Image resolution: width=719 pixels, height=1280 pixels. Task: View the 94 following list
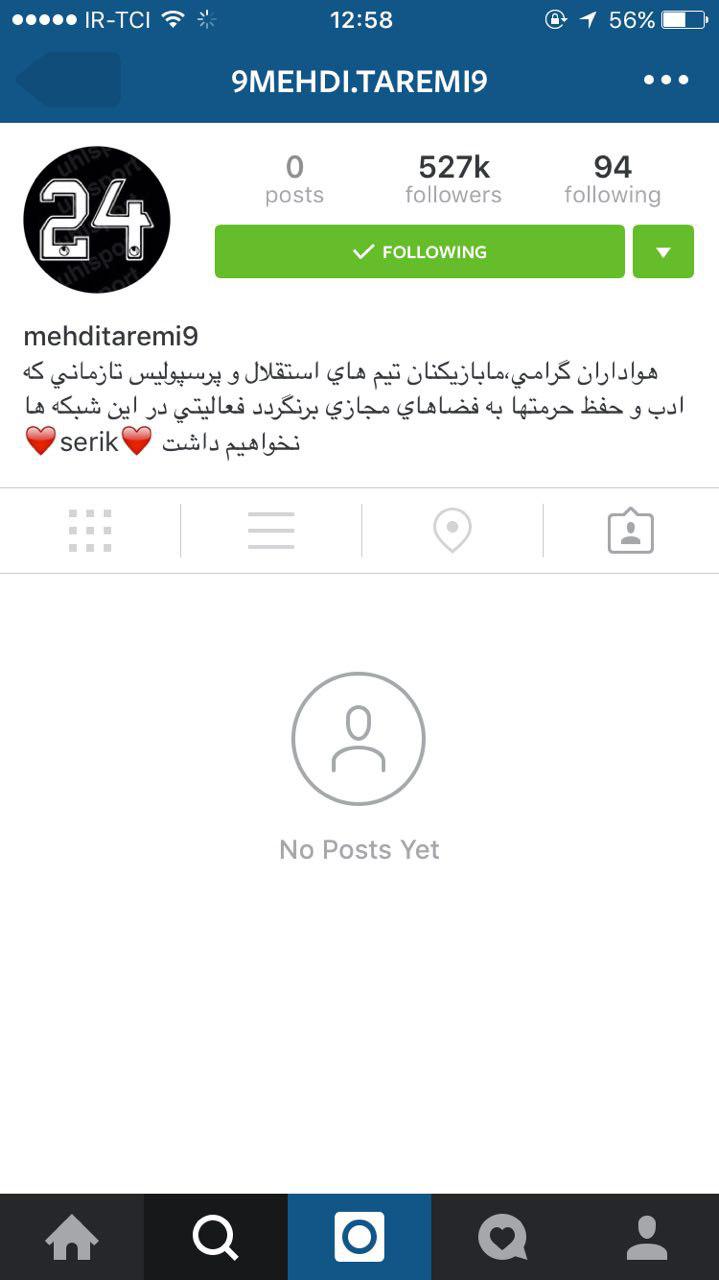(x=612, y=179)
